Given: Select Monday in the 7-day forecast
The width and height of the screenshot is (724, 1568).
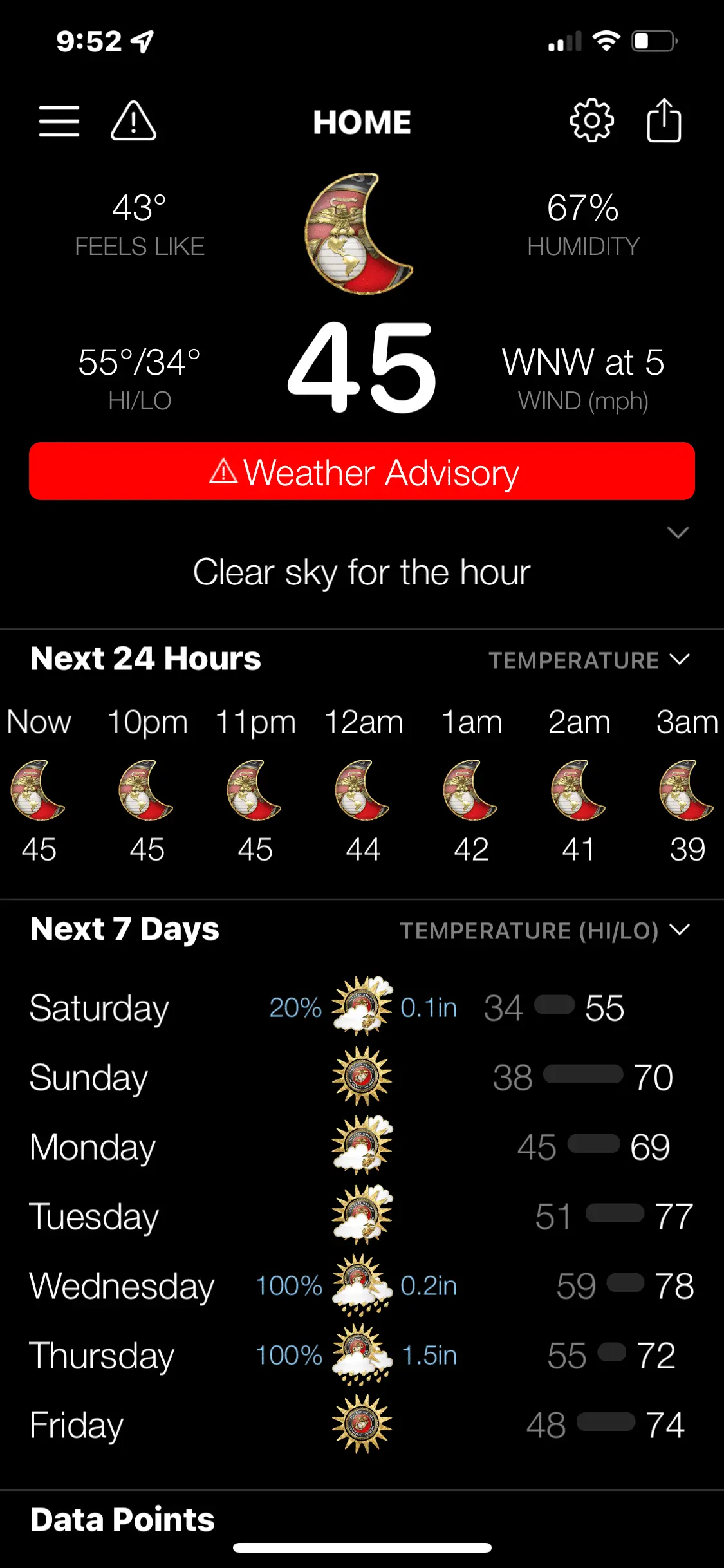Looking at the screenshot, I should 93,1147.
